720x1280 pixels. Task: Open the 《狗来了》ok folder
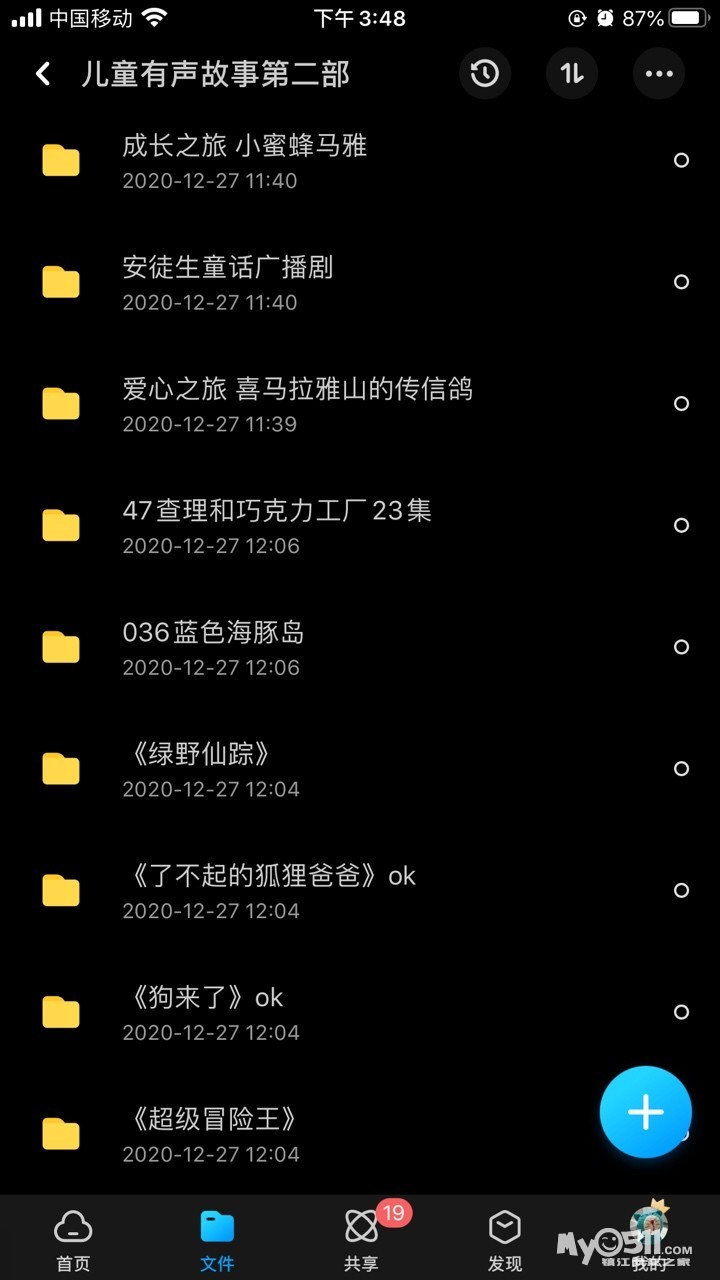click(x=203, y=1012)
